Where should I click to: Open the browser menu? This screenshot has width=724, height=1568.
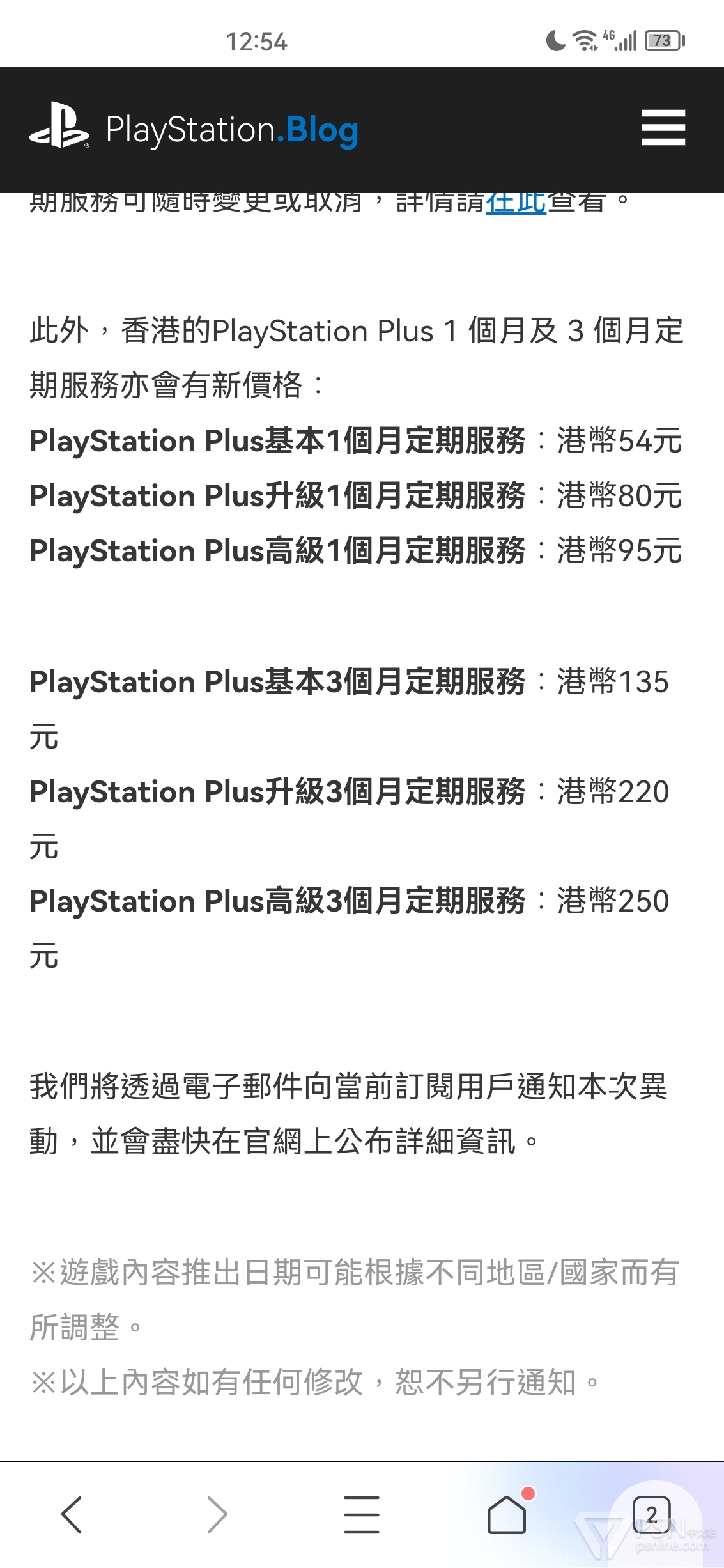click(362, 1514)
